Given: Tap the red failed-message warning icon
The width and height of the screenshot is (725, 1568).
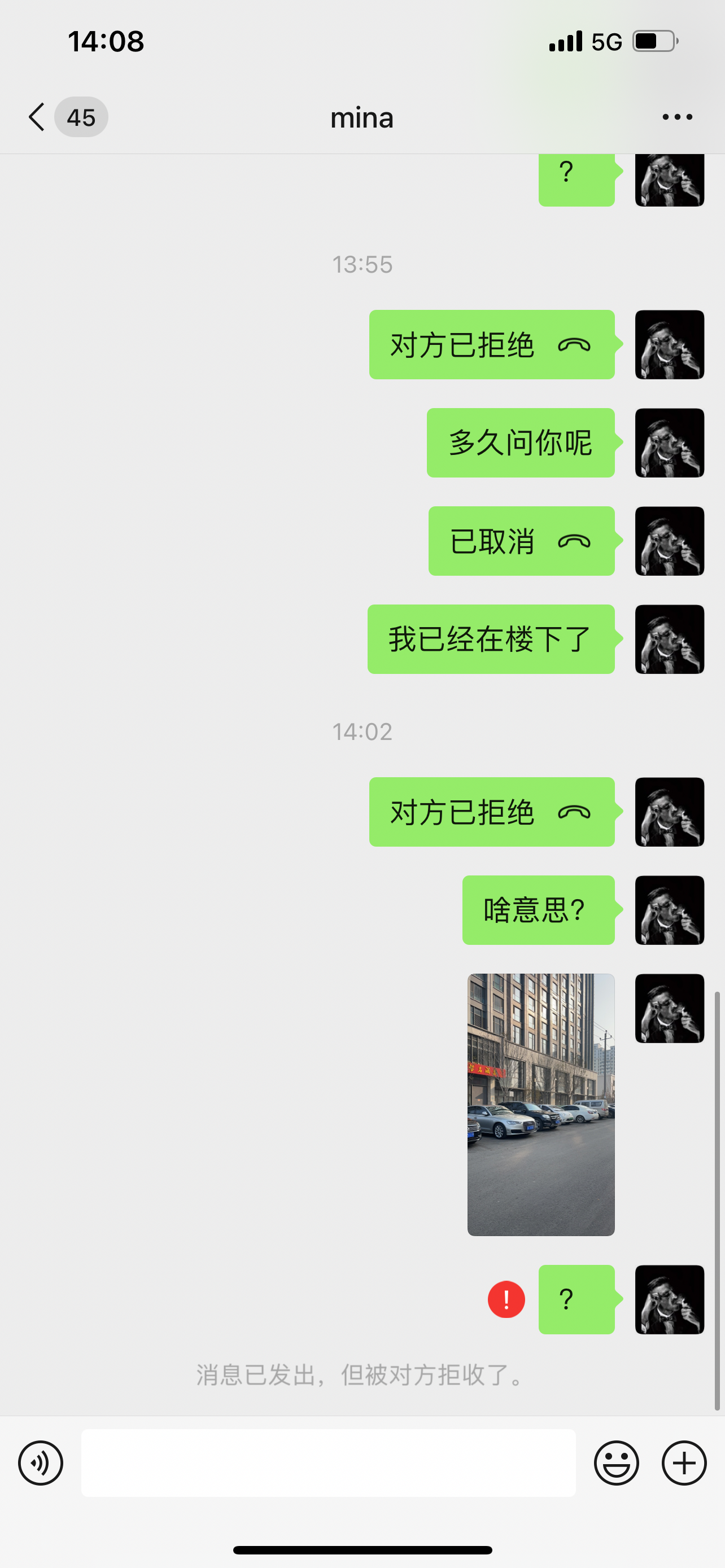Looking at the screenshot, I should (x=506, y=1299).
